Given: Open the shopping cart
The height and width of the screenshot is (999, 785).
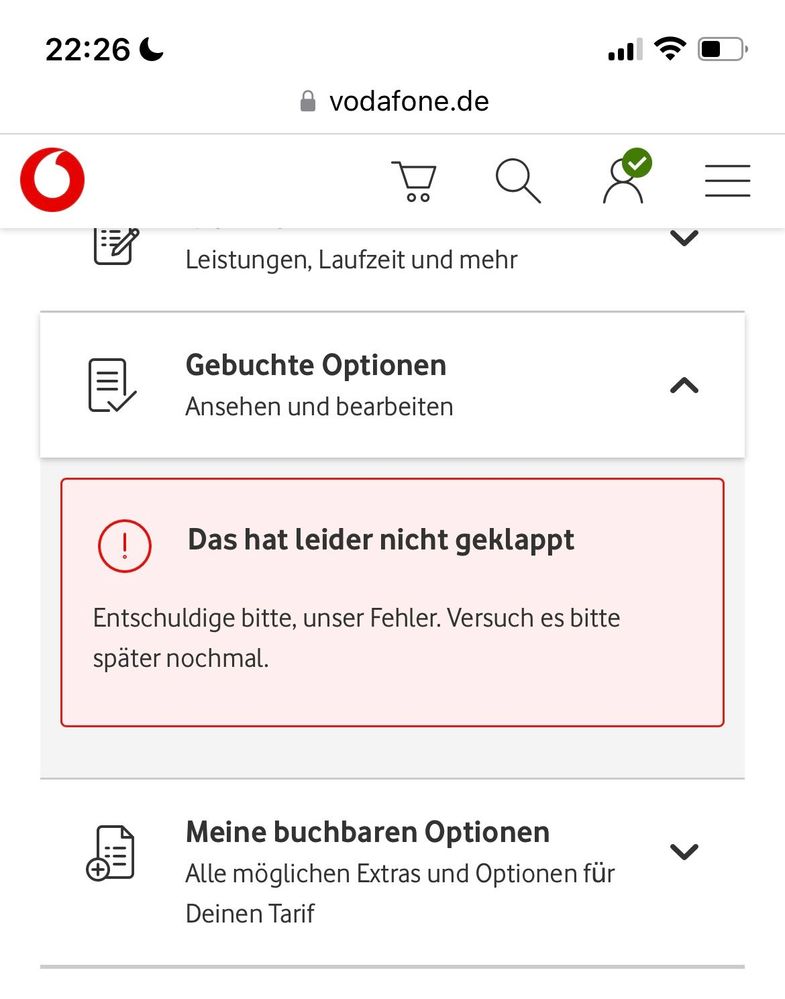Looking at the screenshot, I should (x=413, y=182).
